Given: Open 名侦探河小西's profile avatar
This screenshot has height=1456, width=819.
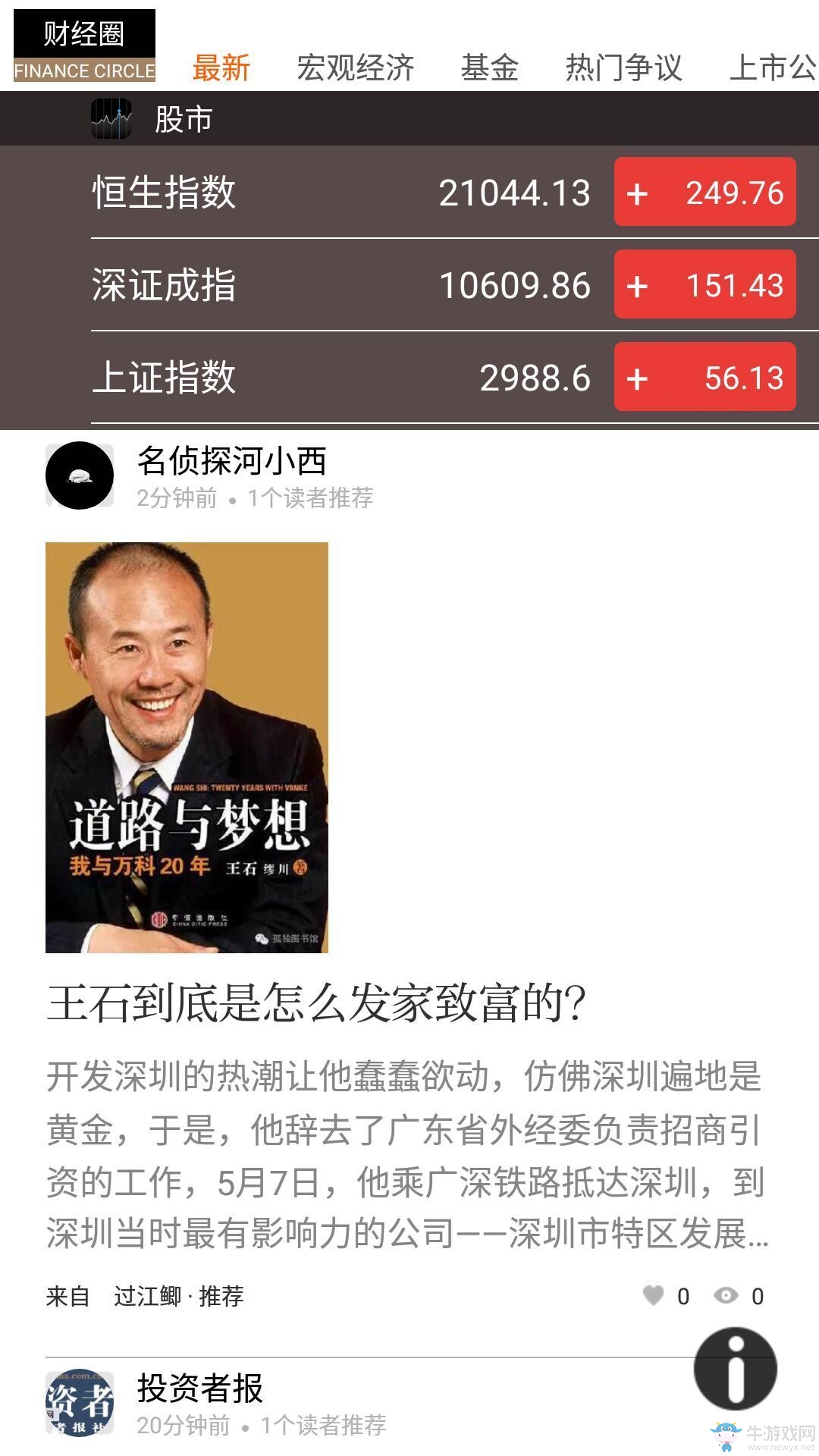Looking at the screenshot, I should (80, 475).
